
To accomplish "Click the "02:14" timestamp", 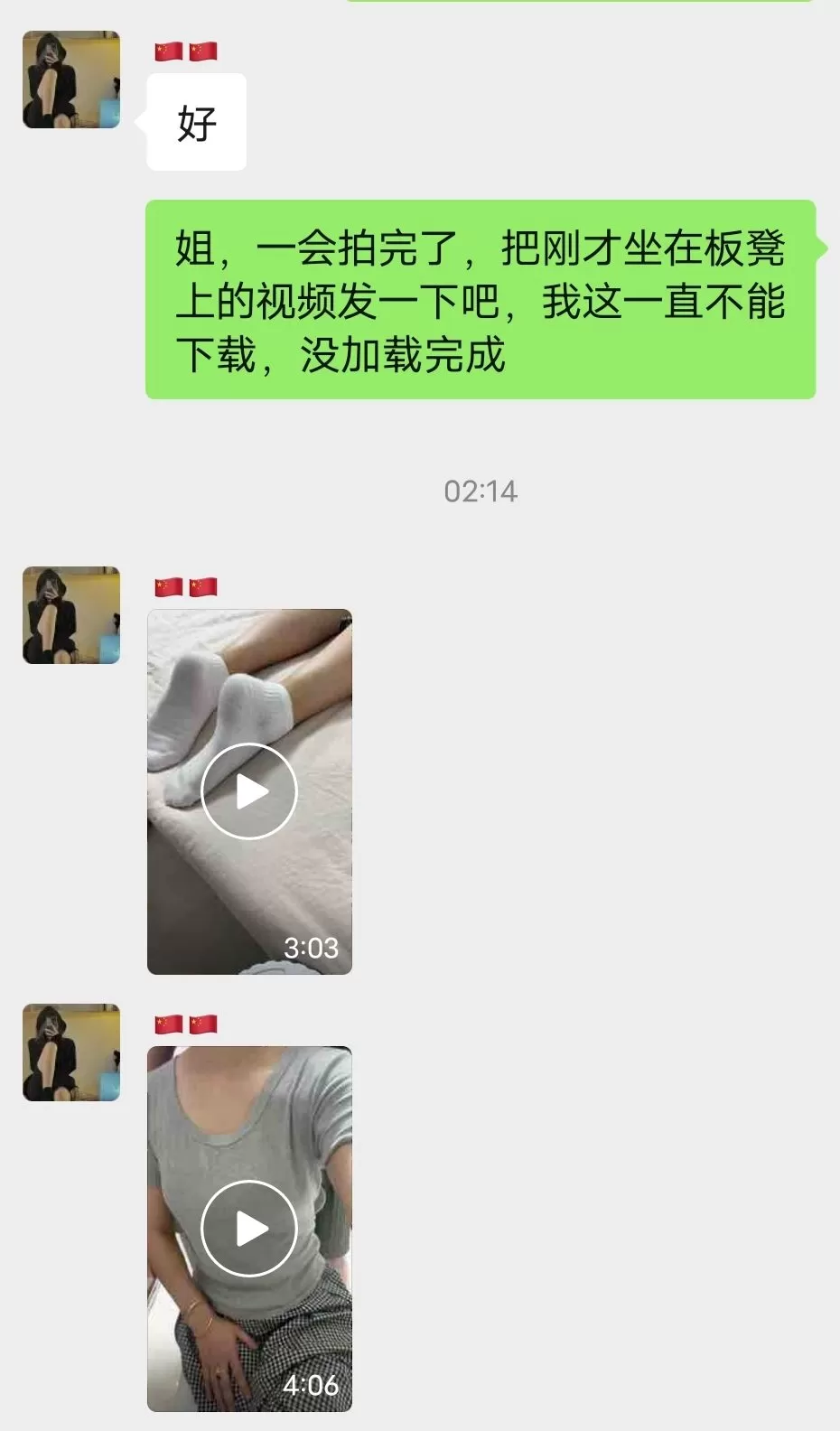I will click(x=480, y=491).
